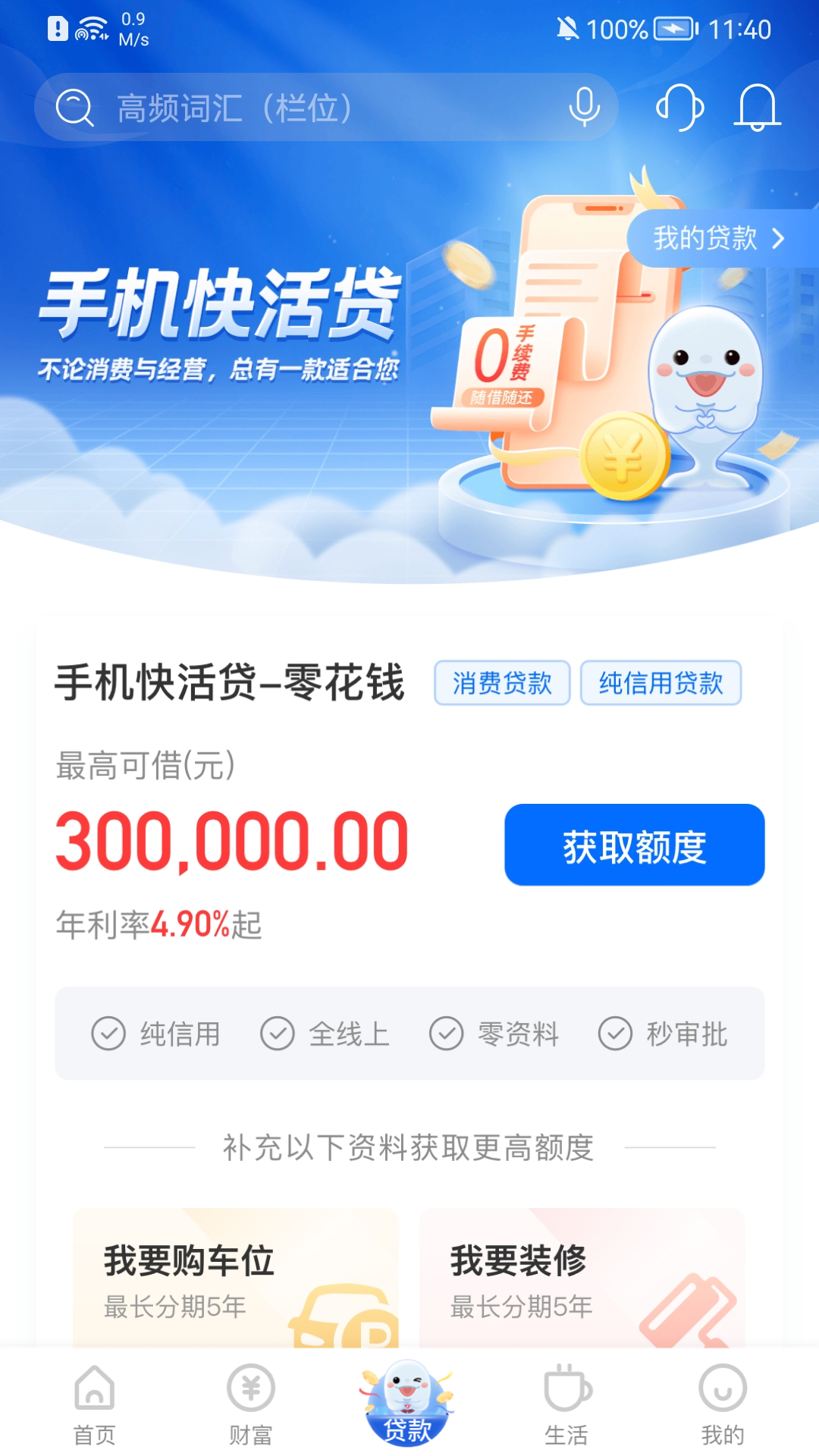
Task: Tap the 获取额度 button
Action: tap(635, 845)
